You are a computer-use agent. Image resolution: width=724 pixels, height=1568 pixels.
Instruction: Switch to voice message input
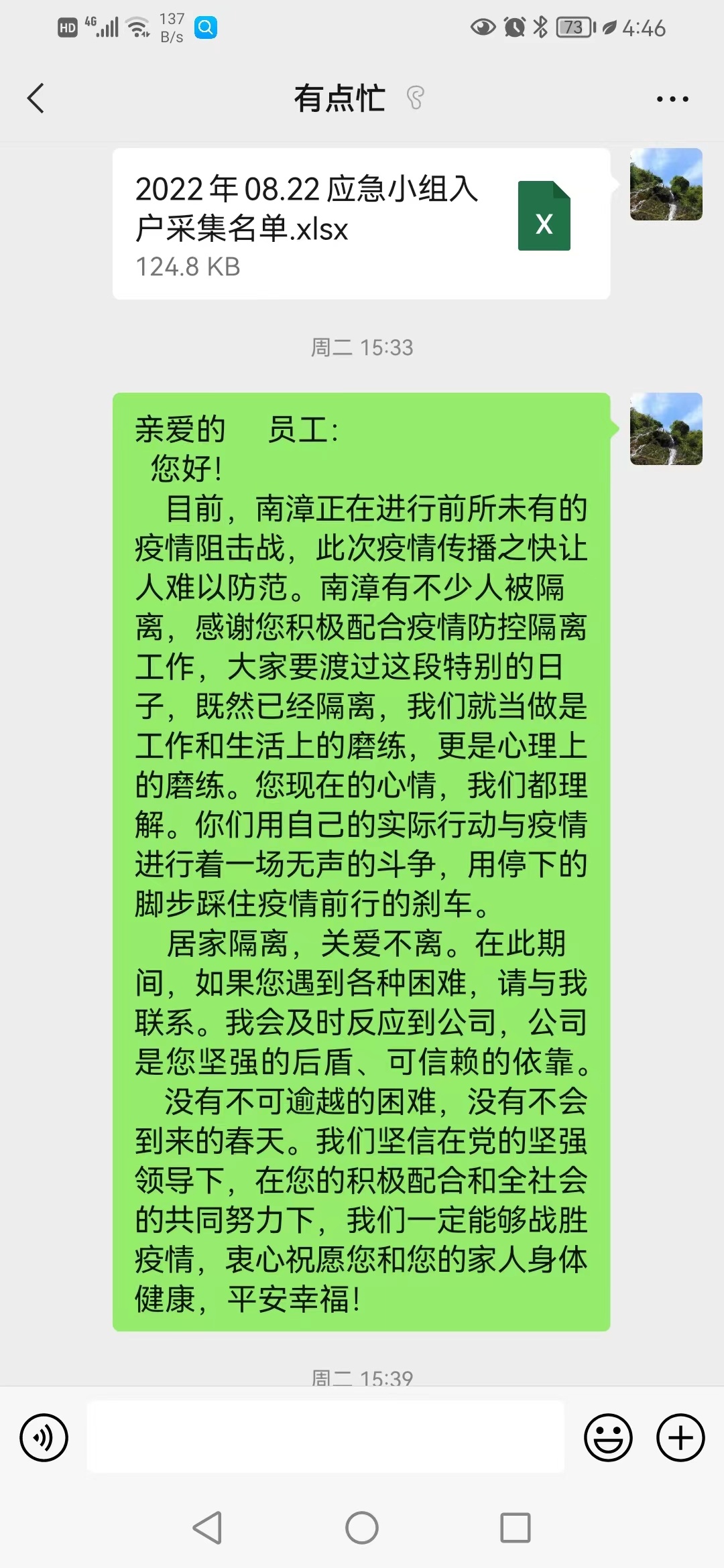[x=44, y=1438]
